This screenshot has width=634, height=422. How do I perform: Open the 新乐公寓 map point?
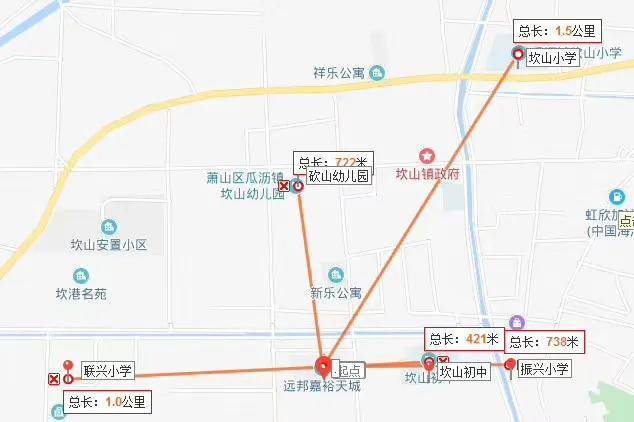coord(335,275)
